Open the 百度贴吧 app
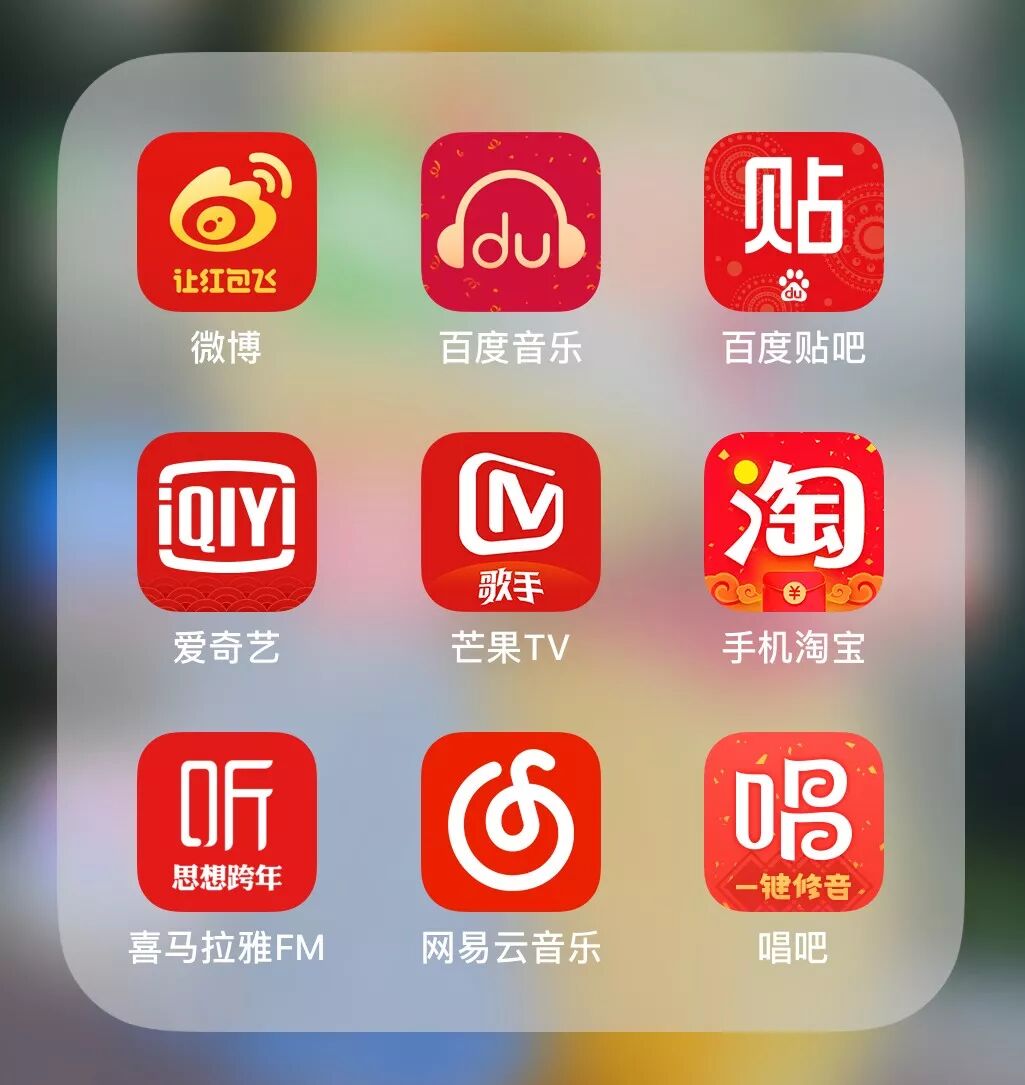This screenshot has width=1025, height=1085. click(793, 222)
